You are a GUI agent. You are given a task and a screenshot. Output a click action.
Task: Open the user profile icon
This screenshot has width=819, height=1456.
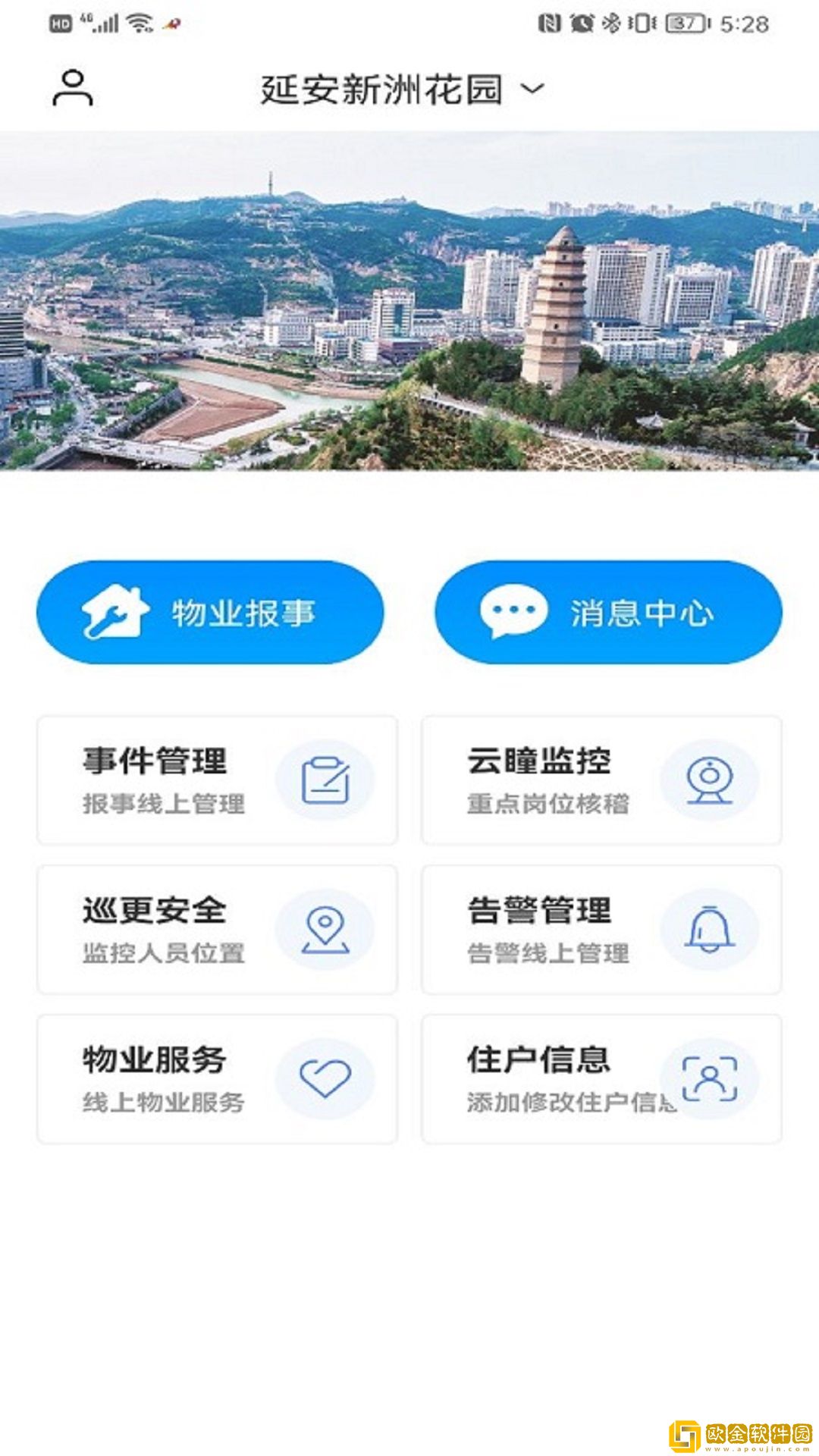73,88
